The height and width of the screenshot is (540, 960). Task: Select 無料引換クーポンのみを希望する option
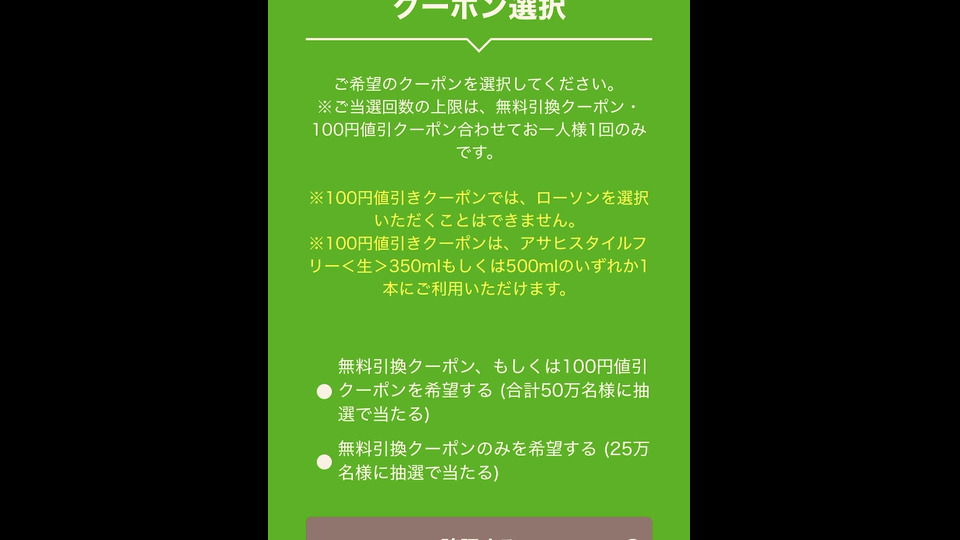coord(324,461)
